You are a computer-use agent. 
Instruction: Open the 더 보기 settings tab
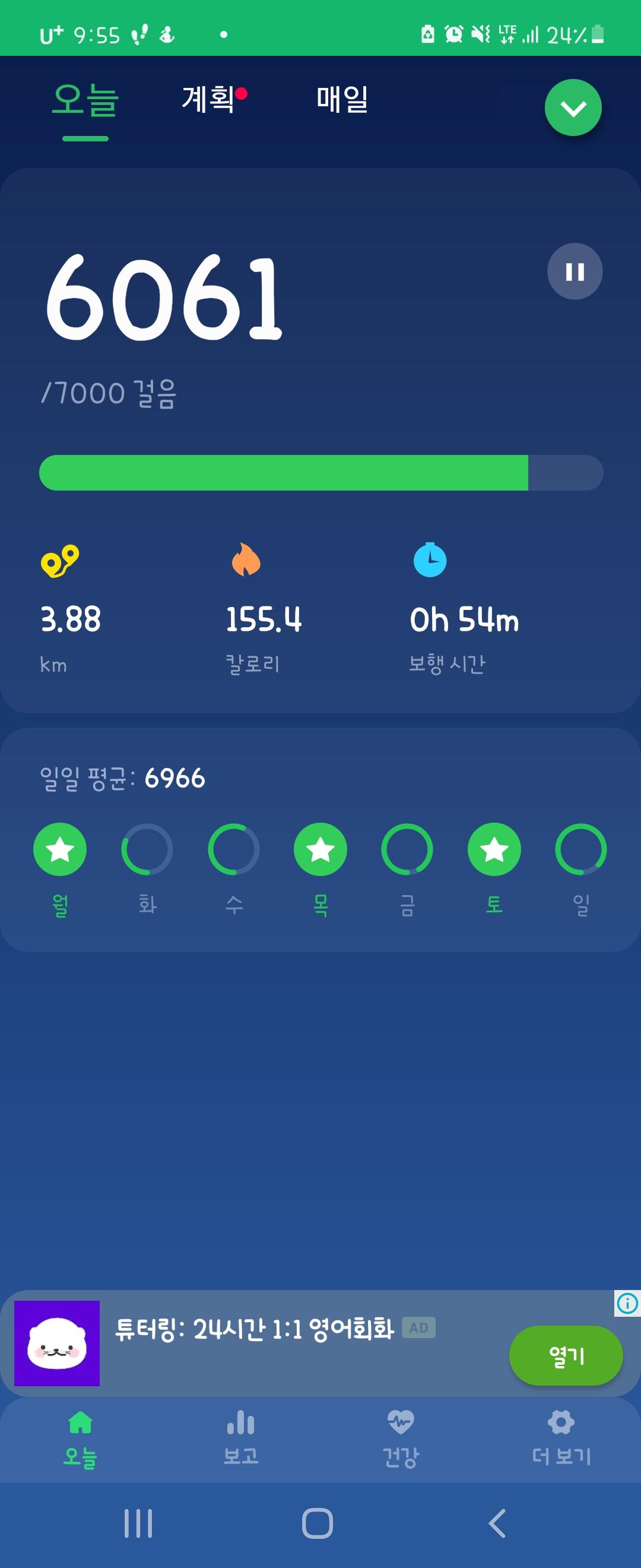[x=561, y=1437]
